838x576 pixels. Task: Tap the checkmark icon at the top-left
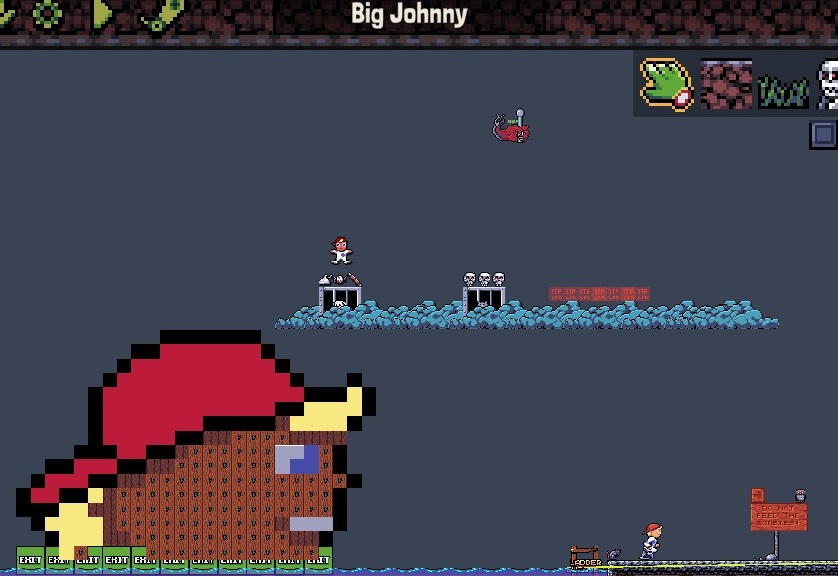click(x=5, y=13)
